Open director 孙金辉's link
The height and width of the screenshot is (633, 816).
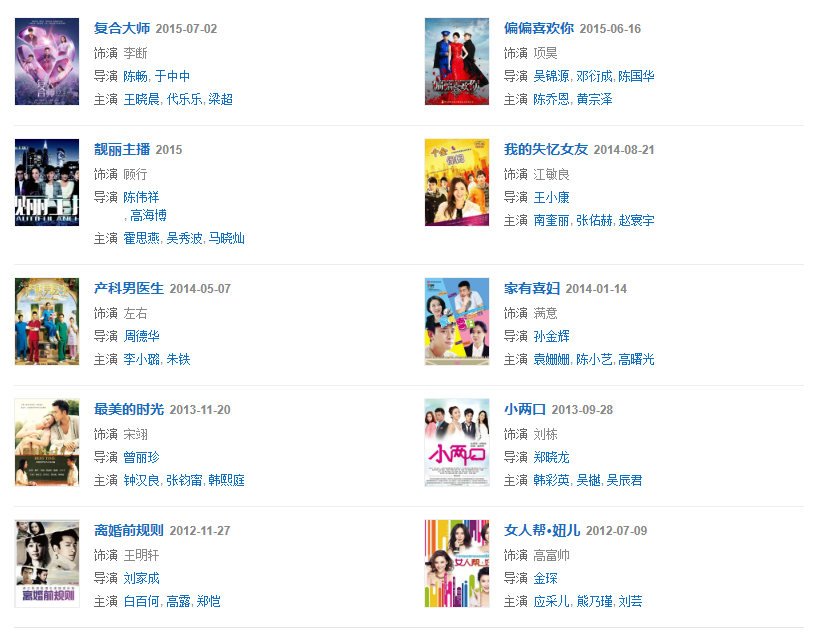(552, 336)
